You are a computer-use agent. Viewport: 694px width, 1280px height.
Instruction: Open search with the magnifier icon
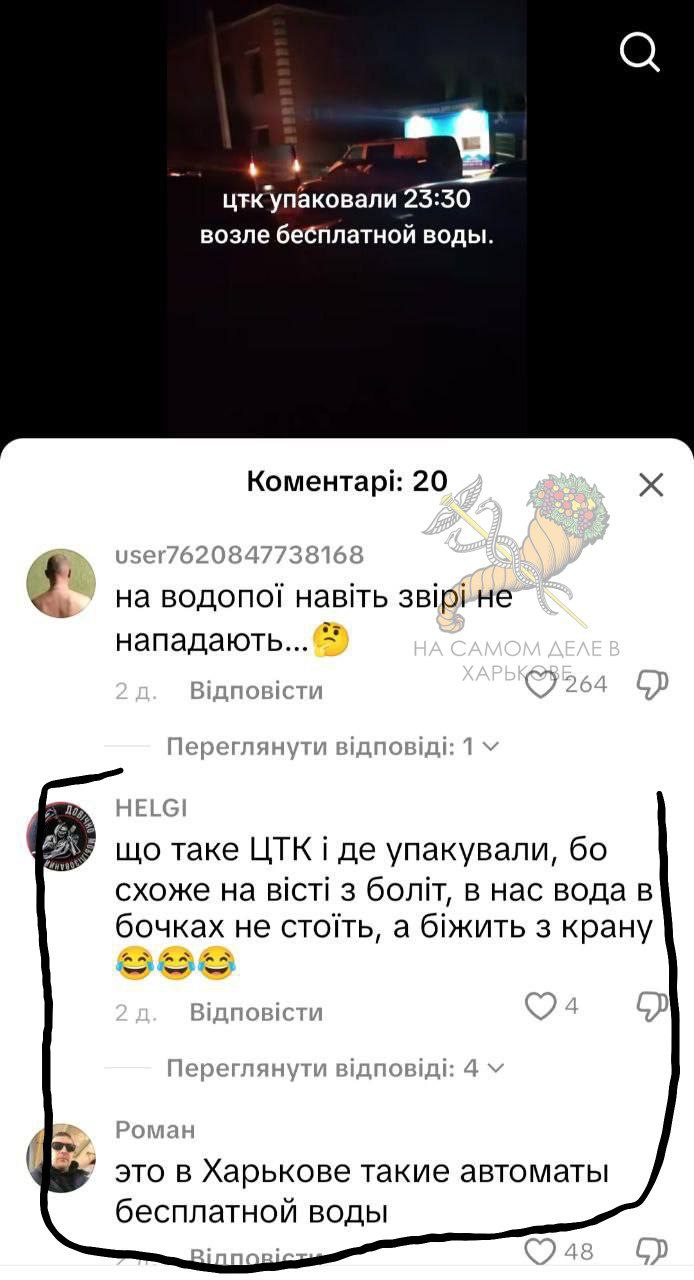point(640,52)
